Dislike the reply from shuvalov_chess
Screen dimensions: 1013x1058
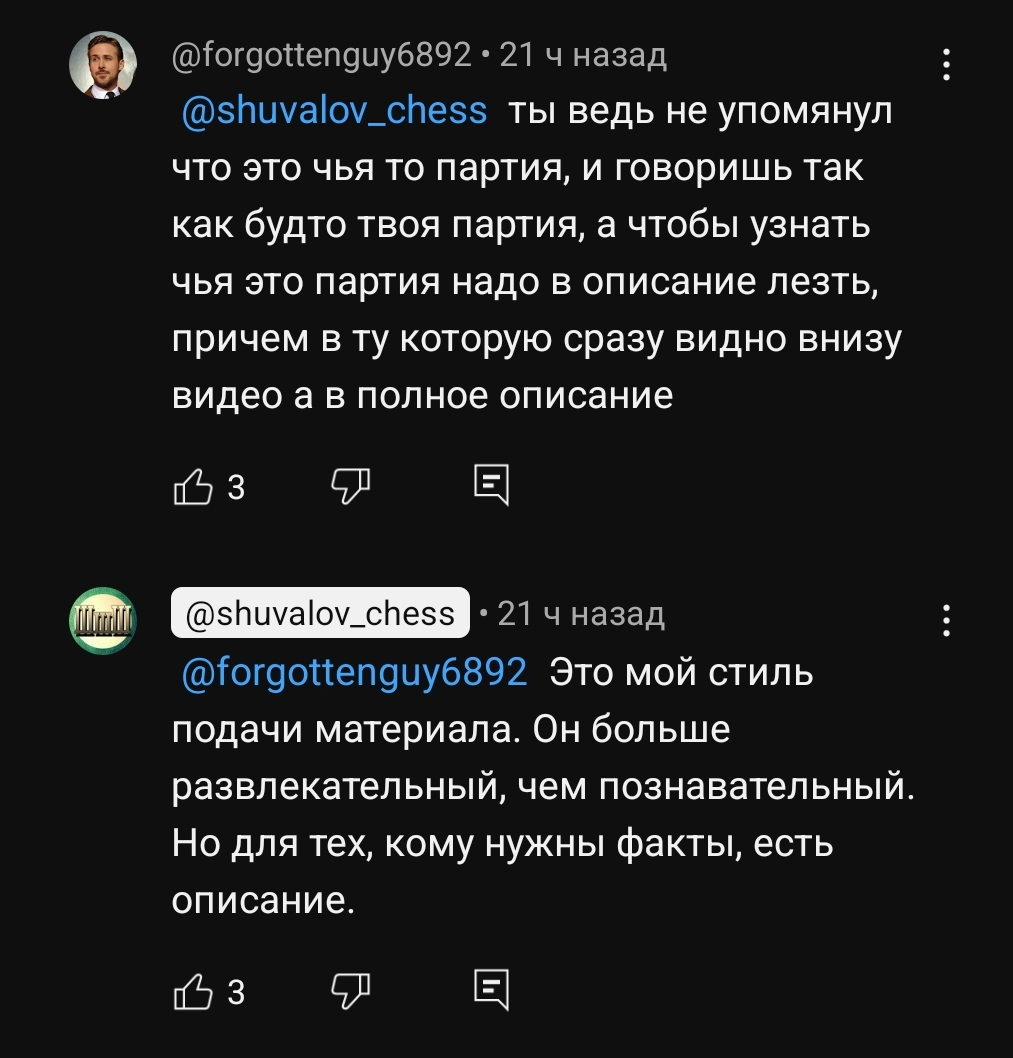351,992
